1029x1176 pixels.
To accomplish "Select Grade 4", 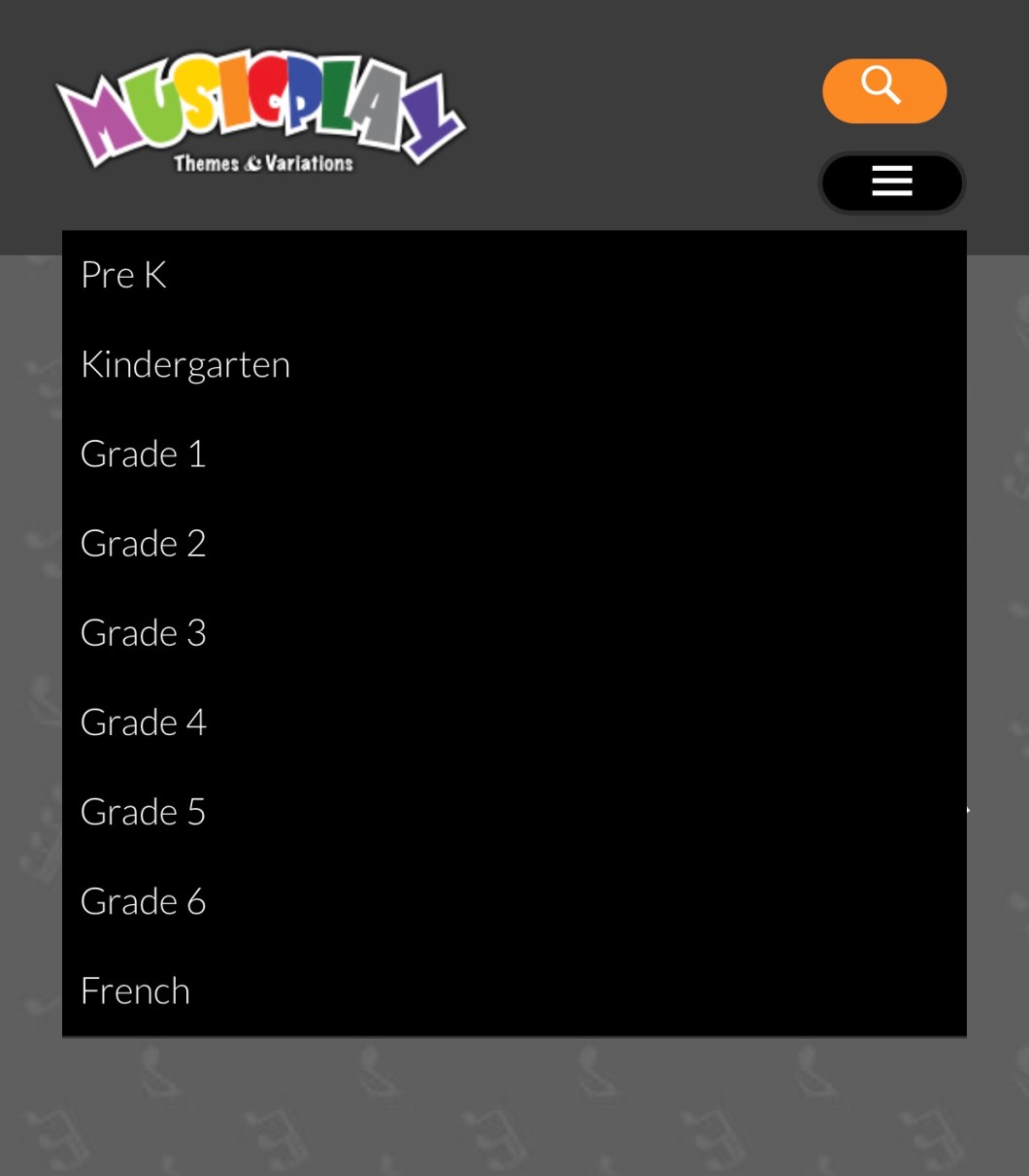I will coord(144,722).
